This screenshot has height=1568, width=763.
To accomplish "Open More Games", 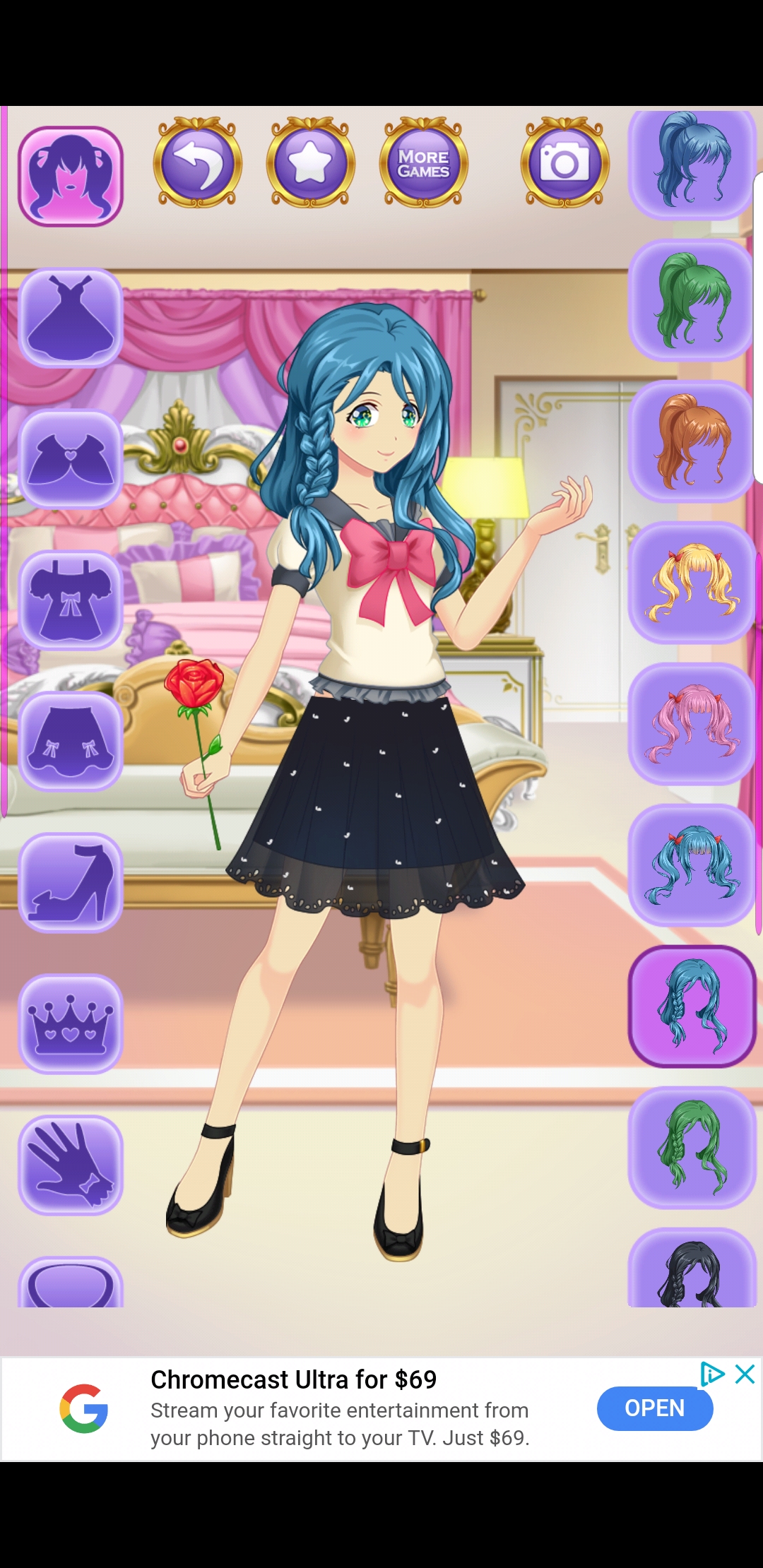I will tap(424, 162).
